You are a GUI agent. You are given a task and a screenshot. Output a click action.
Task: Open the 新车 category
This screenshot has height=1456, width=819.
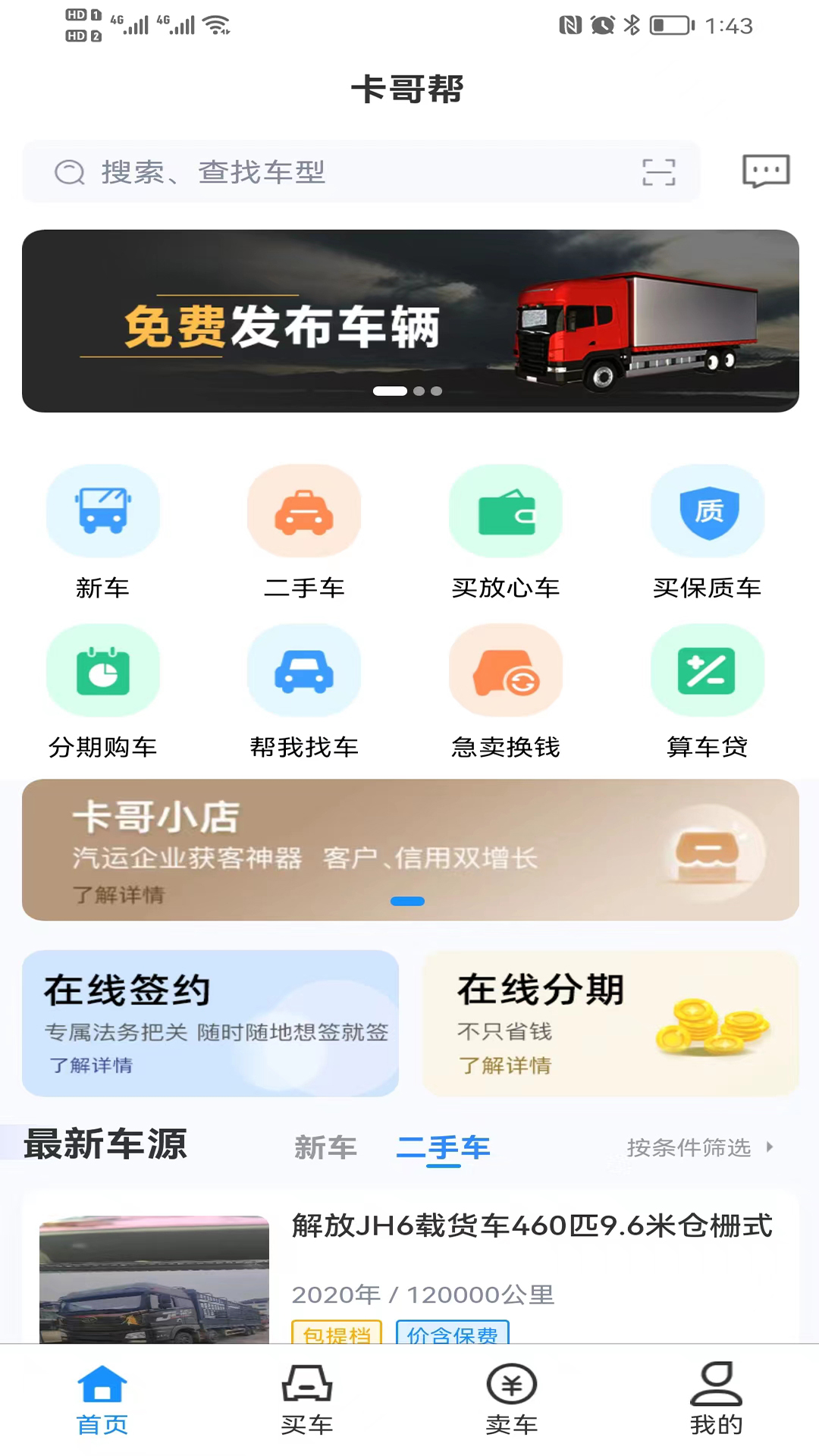(102, 532)
